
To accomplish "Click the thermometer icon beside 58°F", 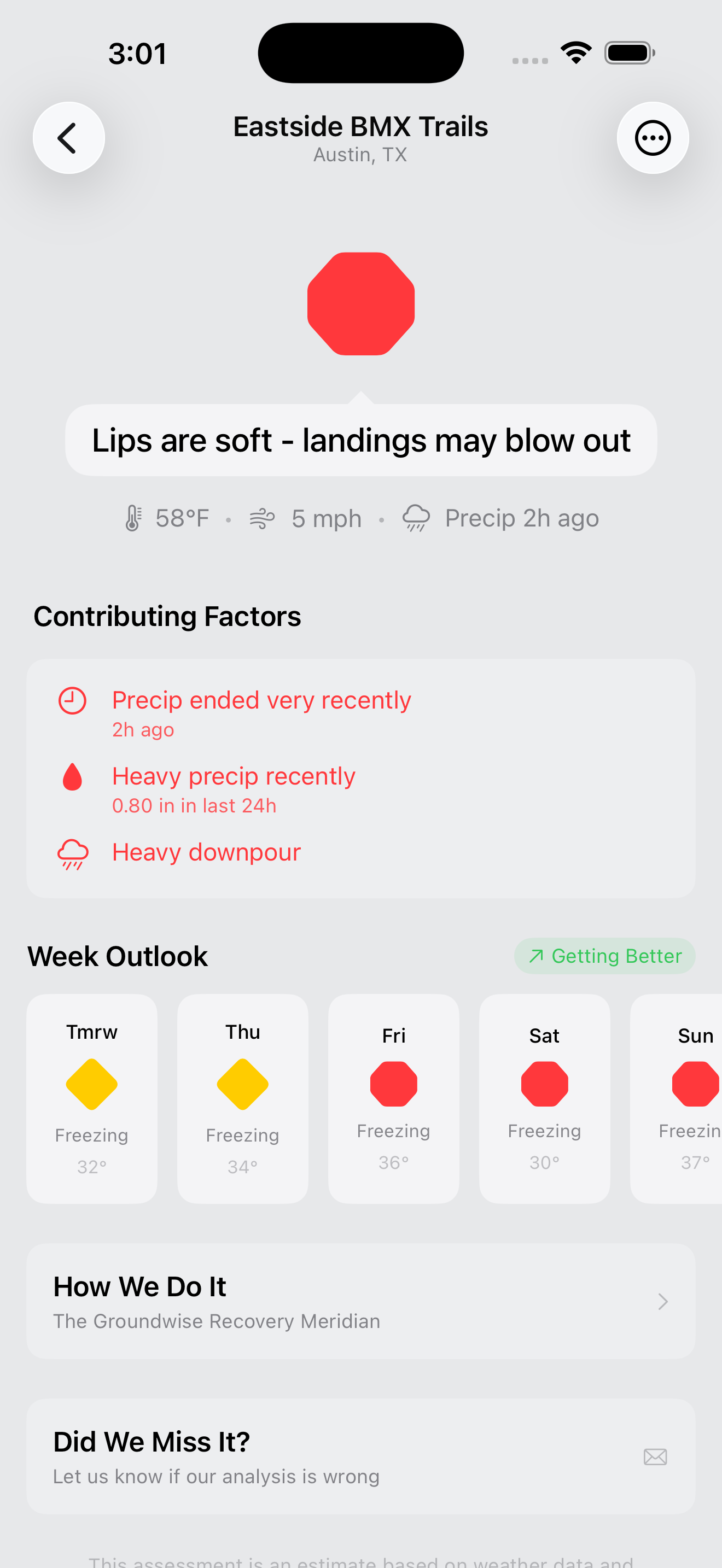I will (134, 518).
